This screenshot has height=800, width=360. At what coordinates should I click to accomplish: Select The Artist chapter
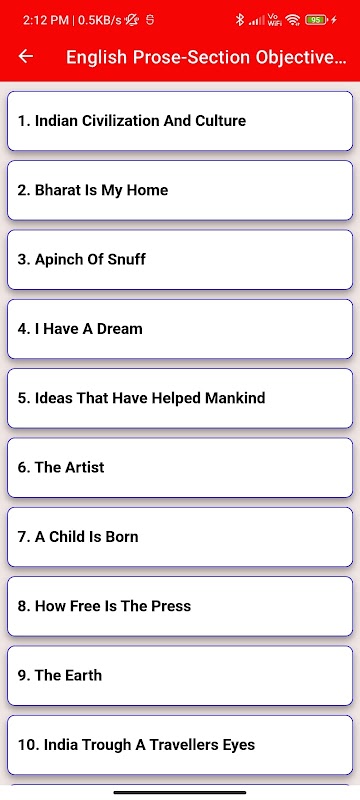180,468
